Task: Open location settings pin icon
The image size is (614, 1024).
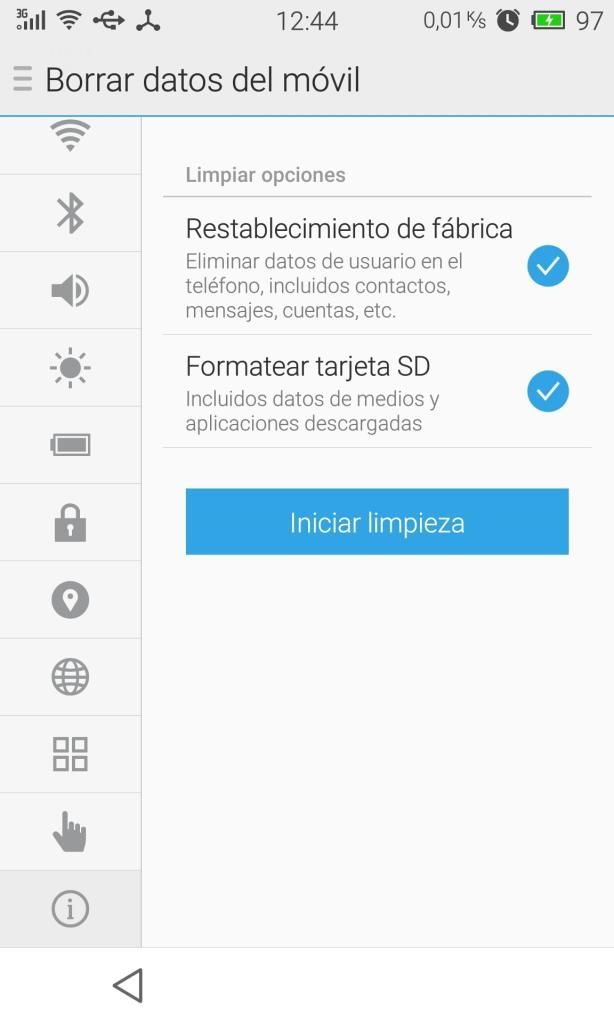Action: pyautogui.click(x=70, y=600)
